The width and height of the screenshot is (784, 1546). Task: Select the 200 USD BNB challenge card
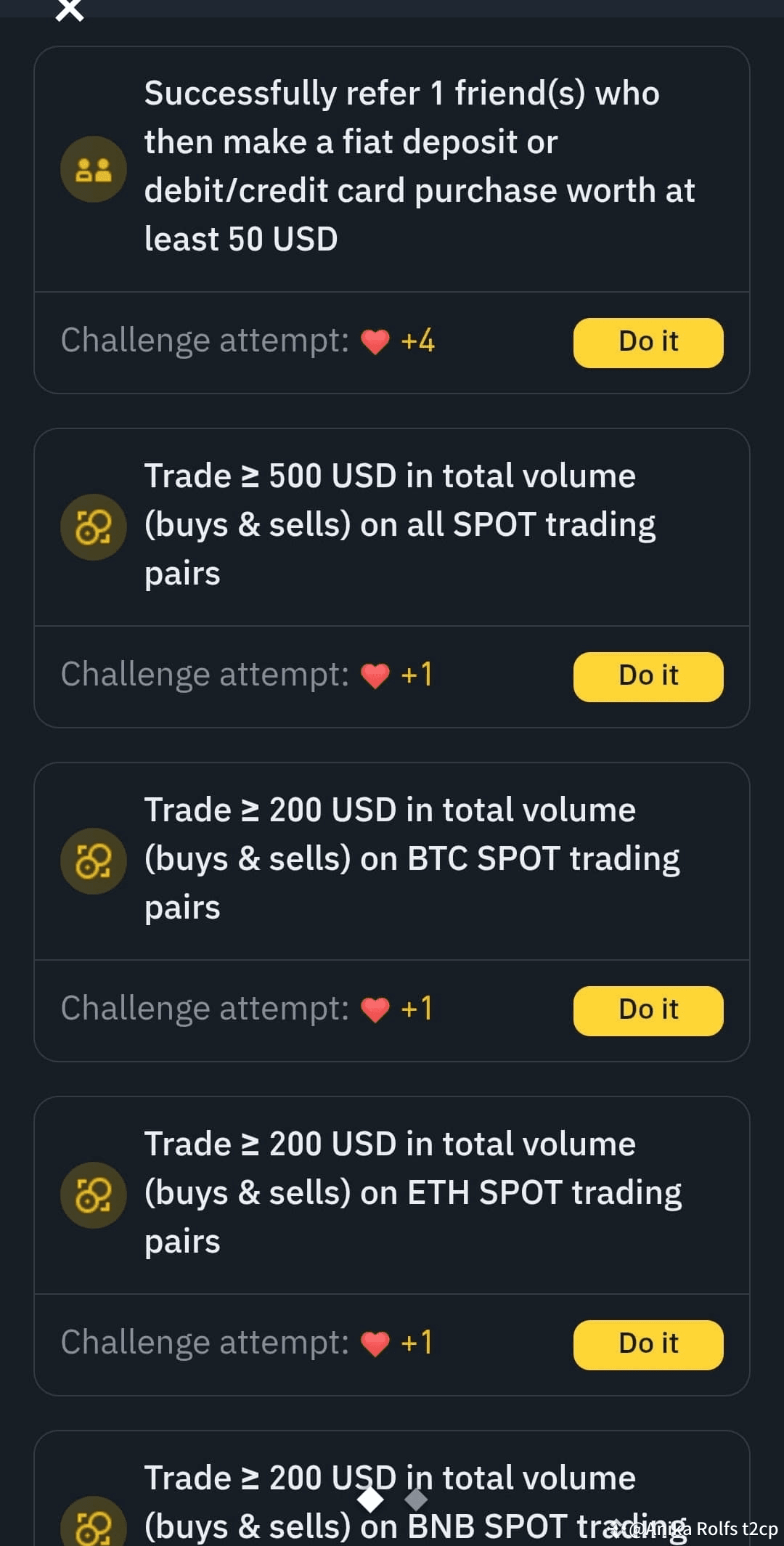(x=392, y=1496)
